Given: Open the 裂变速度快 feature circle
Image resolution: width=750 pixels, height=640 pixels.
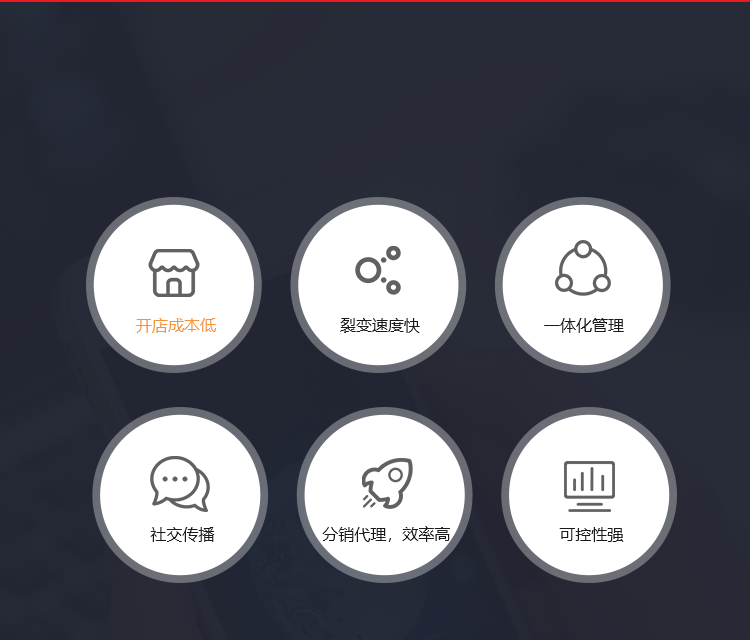Looking at the screenshot, I should (378, 285).
